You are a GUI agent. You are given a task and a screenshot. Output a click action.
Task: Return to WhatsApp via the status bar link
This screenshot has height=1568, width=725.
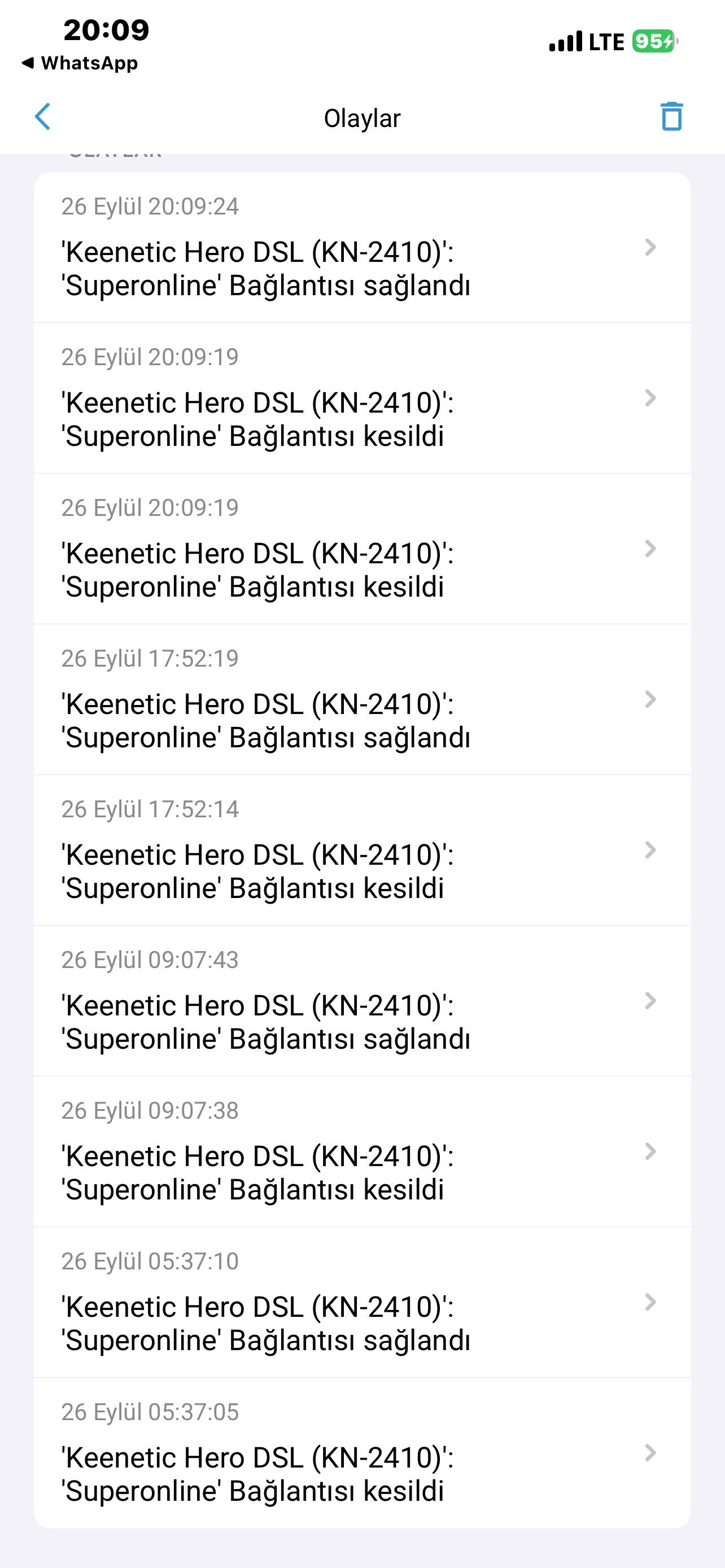pyautogui.click(x=80, y=63)
